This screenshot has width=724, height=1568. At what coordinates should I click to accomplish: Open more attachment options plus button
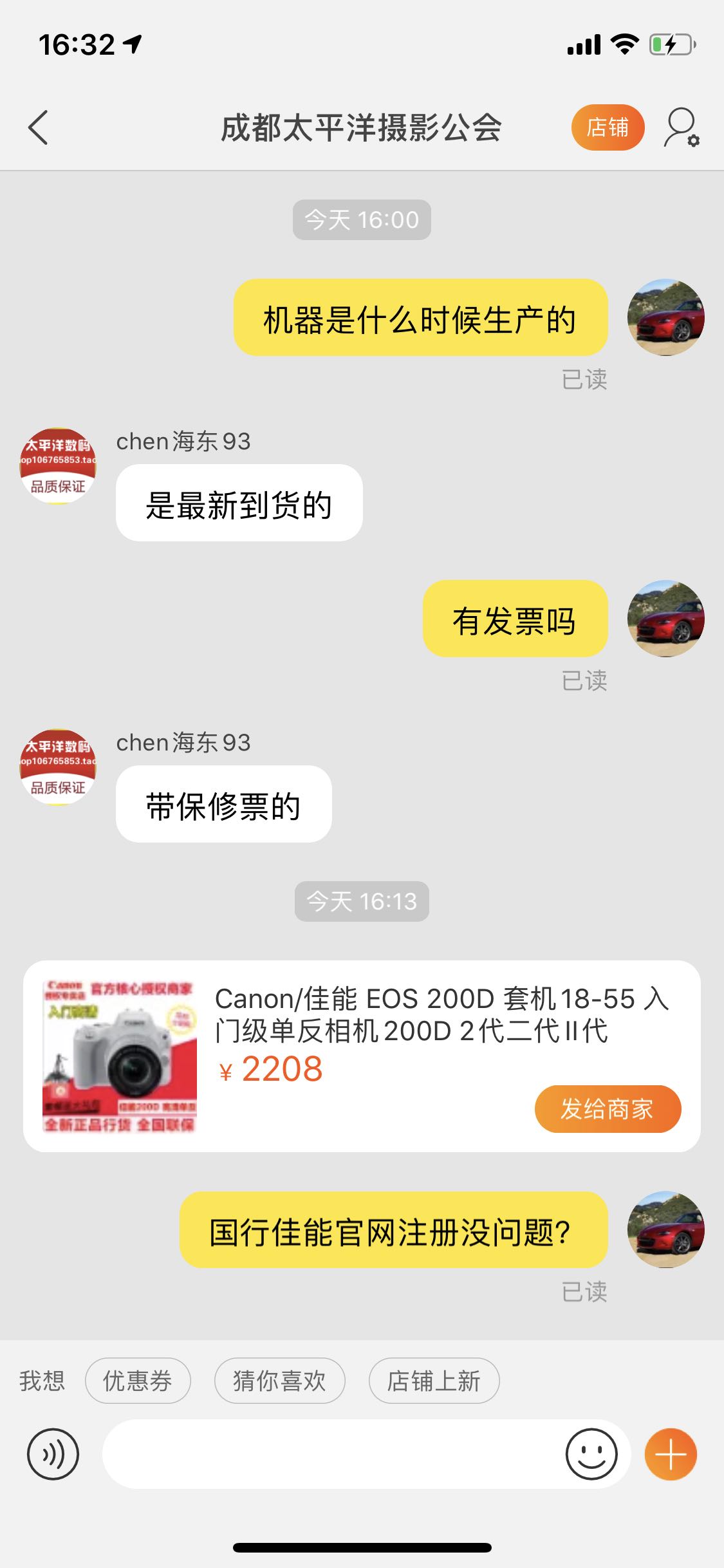pyautogui.click(x=671, y=1454)
